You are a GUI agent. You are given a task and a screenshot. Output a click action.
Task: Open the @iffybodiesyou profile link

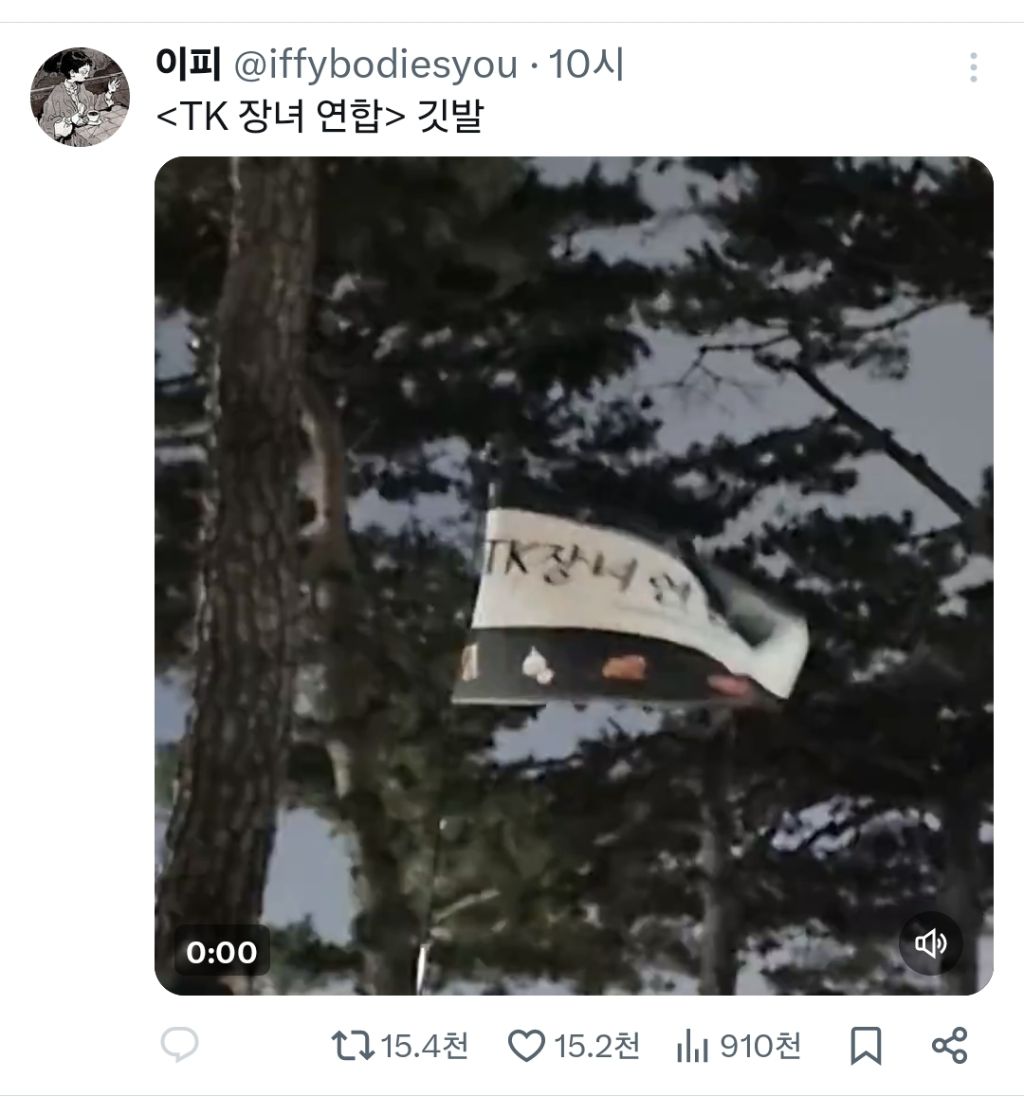376,66
